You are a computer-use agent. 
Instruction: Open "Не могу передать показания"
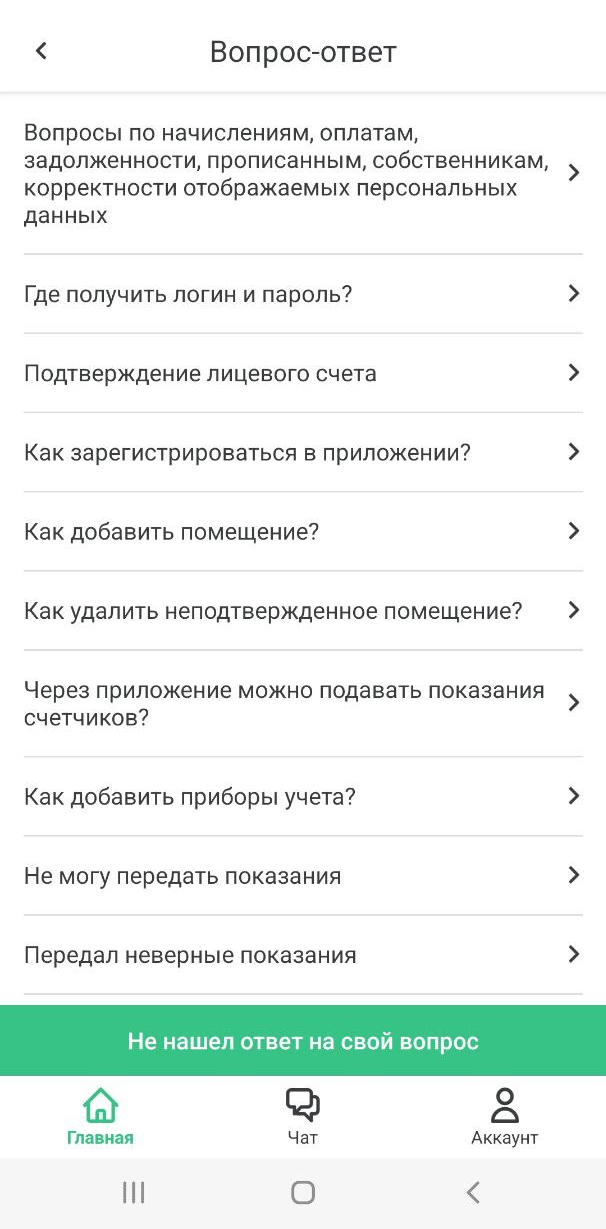(x=302, y=875)
